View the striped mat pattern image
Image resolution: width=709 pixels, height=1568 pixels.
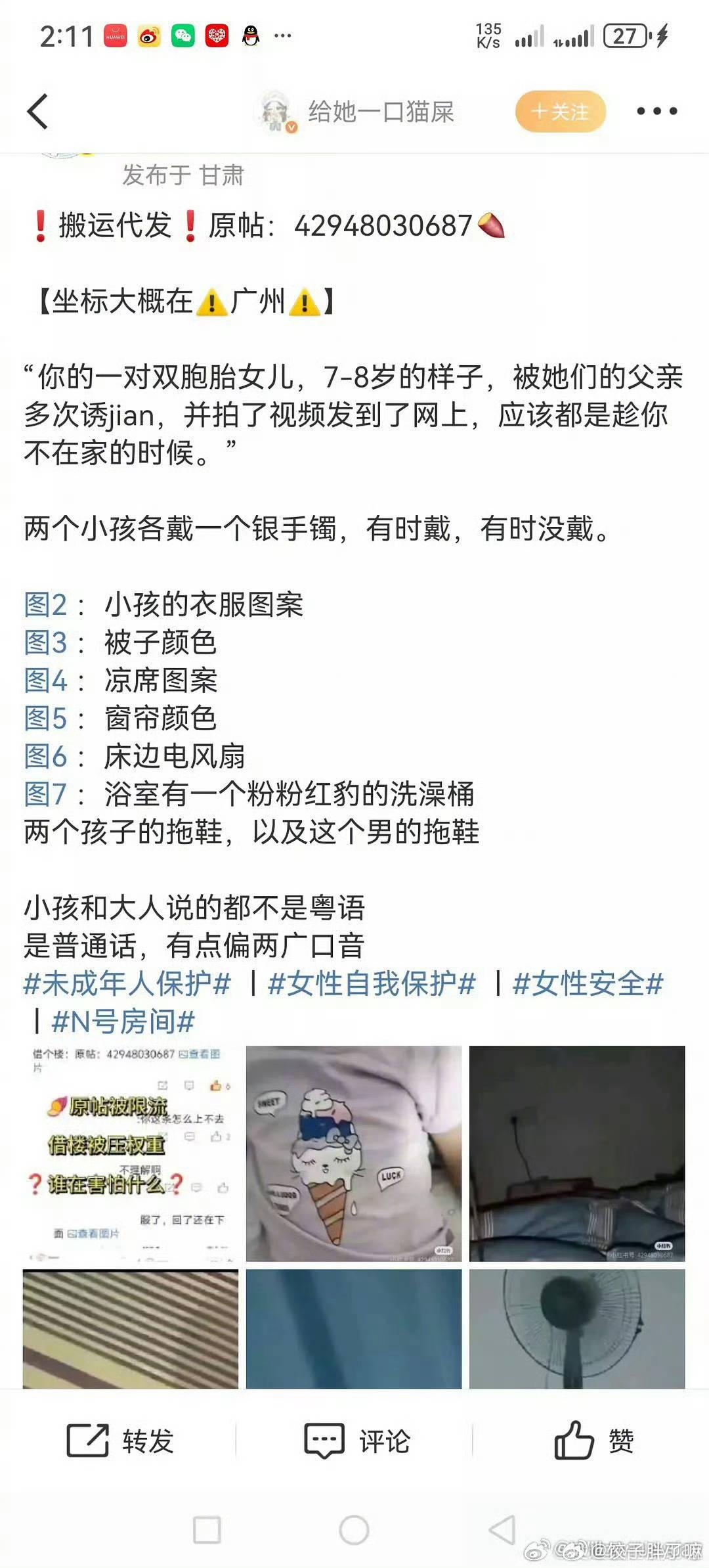point(130,1328)
